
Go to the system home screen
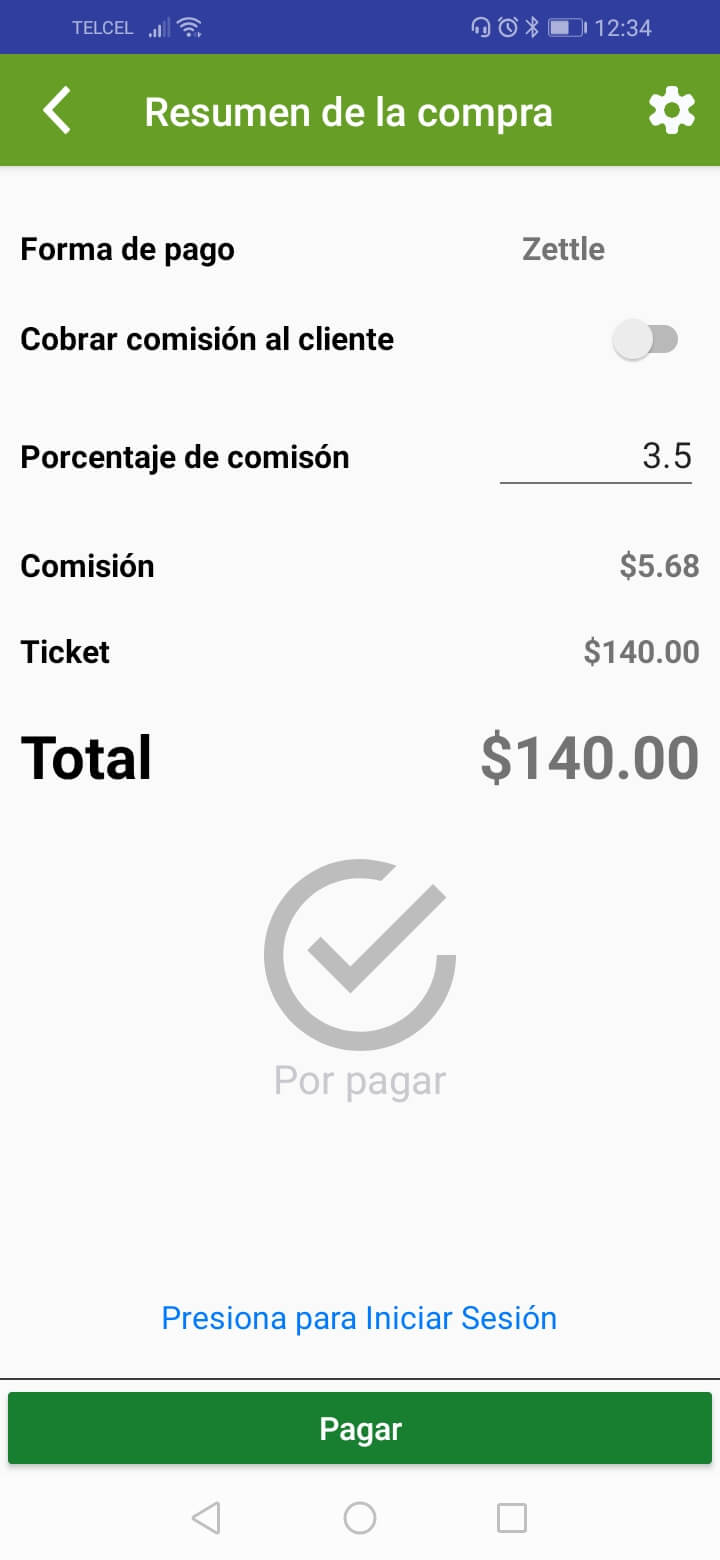(360, 1518)
